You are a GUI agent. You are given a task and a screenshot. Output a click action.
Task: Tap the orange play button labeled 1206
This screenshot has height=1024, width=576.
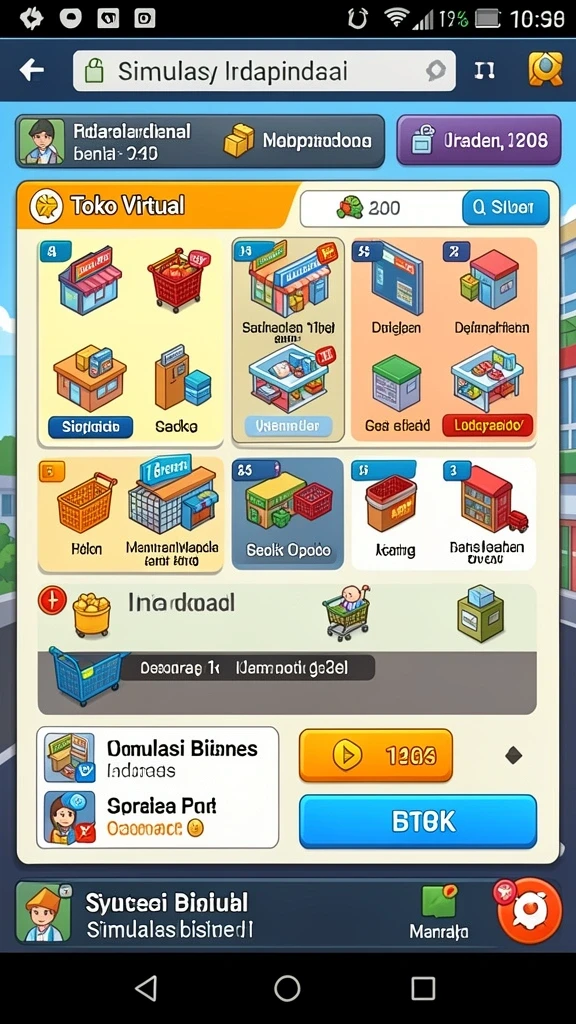[376, 755]
